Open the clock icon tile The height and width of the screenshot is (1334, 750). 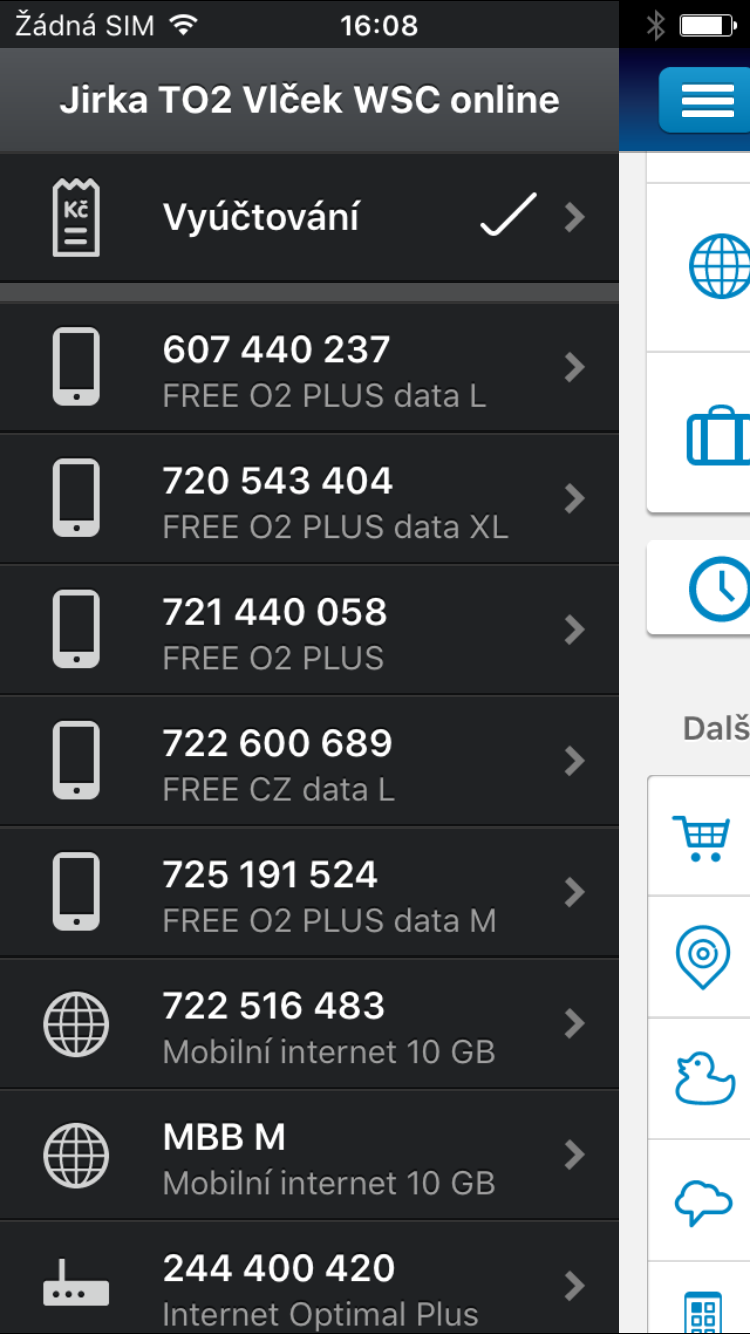[x=699, y=587]
